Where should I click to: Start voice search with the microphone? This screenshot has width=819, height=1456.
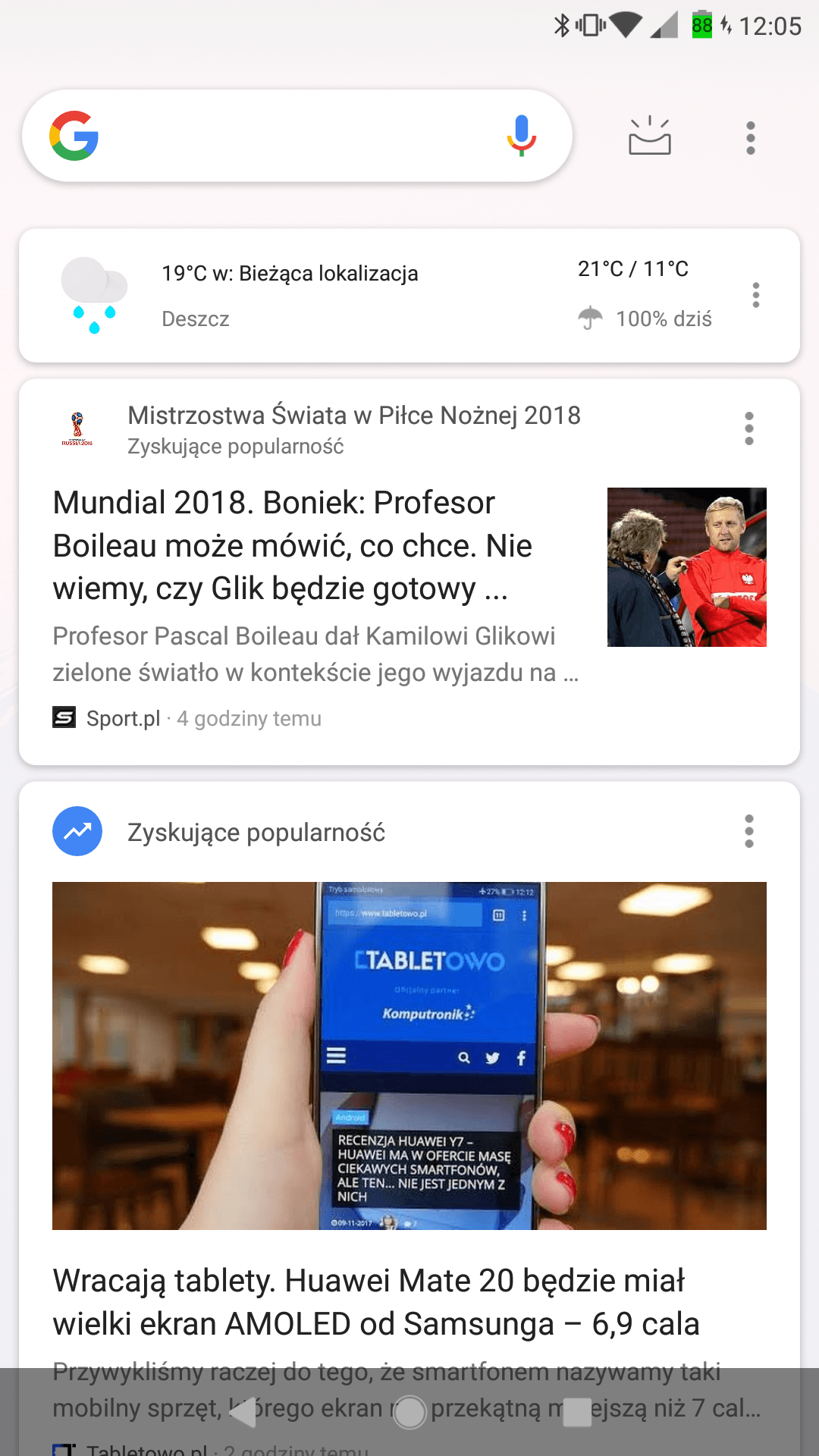click(x=521, y=136)
